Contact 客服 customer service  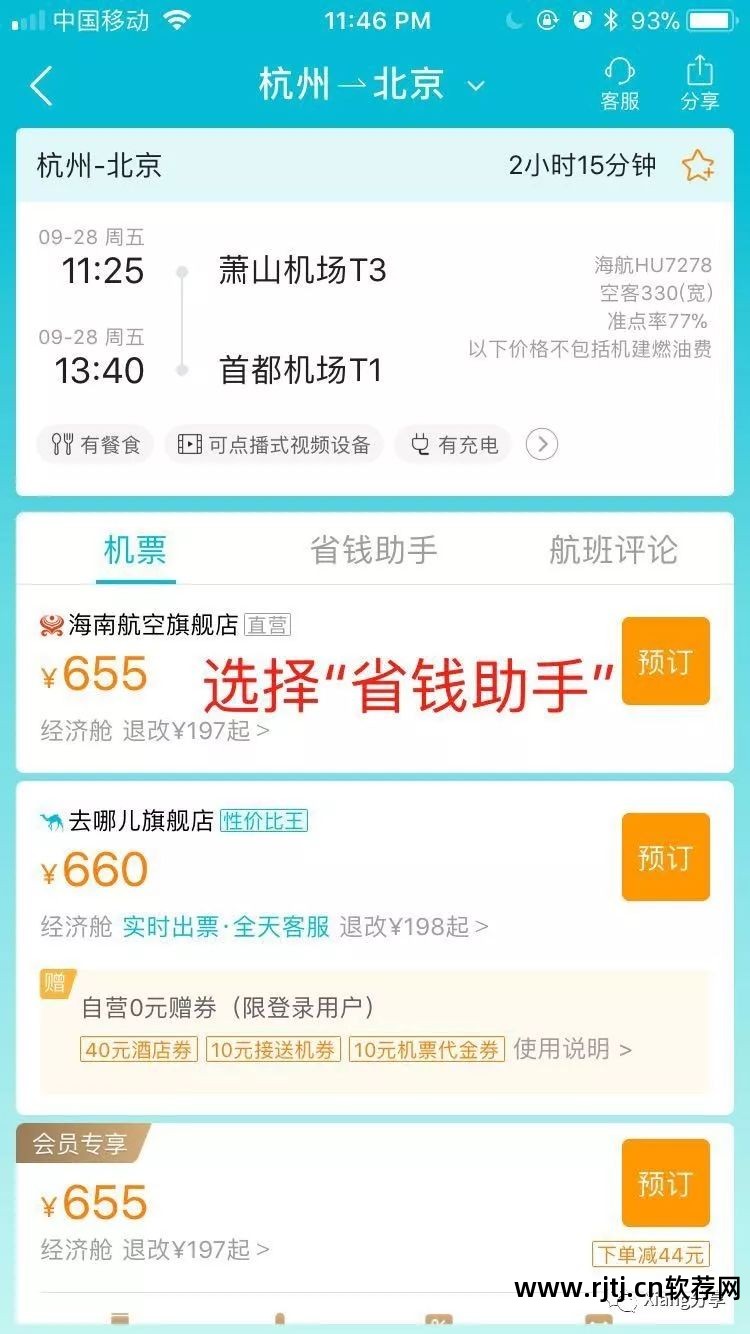pos(619,84)
